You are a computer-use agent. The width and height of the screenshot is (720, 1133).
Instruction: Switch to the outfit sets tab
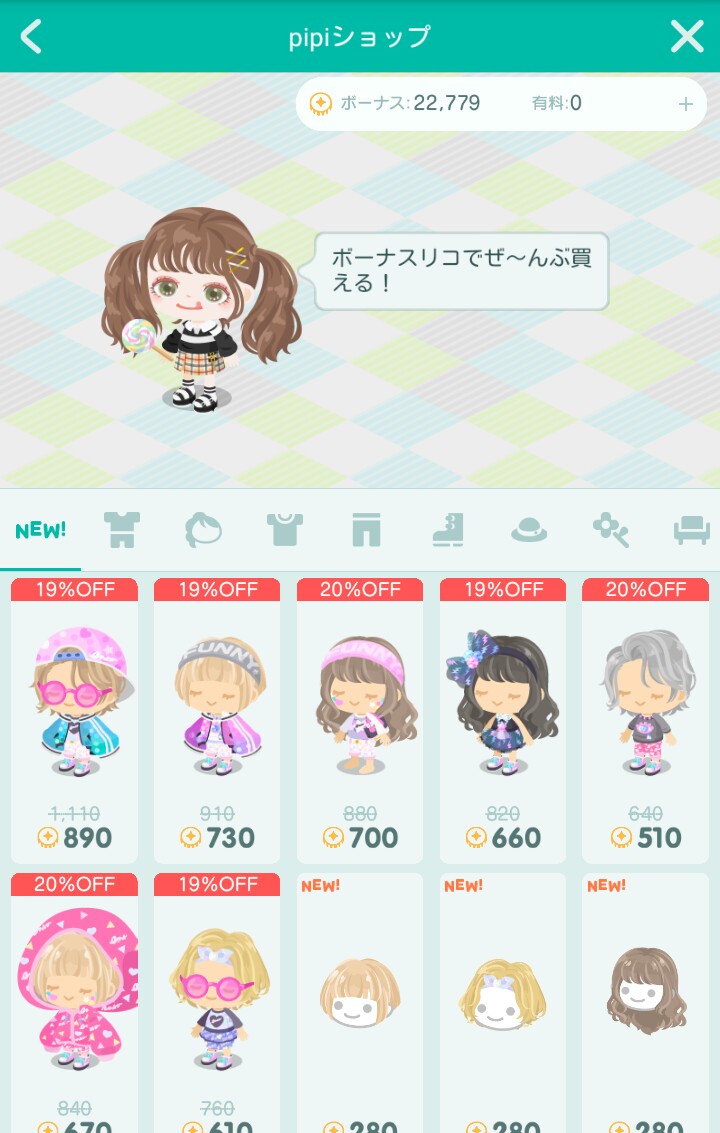[122, 530]
